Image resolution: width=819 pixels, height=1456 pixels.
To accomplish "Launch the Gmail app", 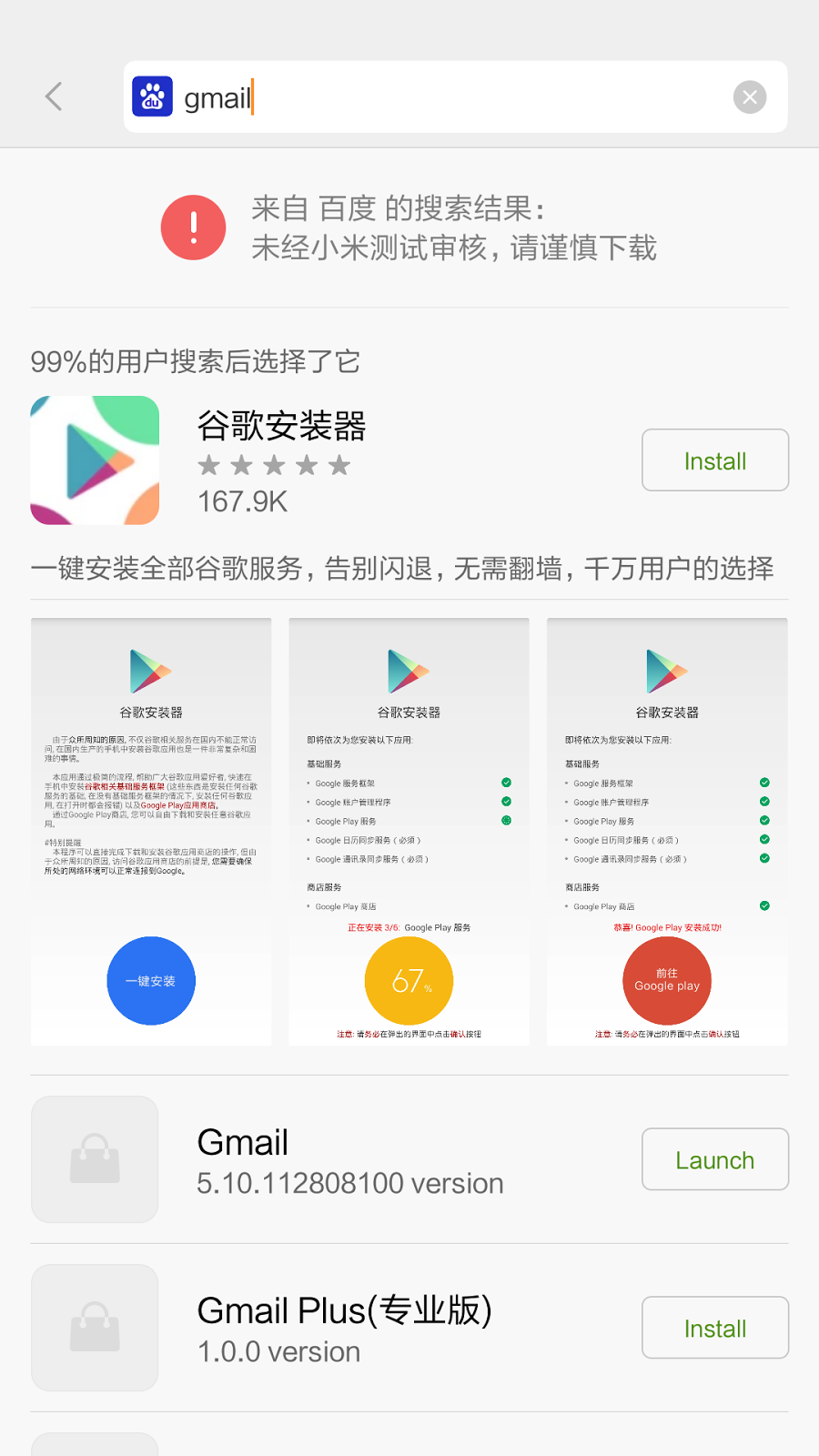I will tap(714, 1159).
